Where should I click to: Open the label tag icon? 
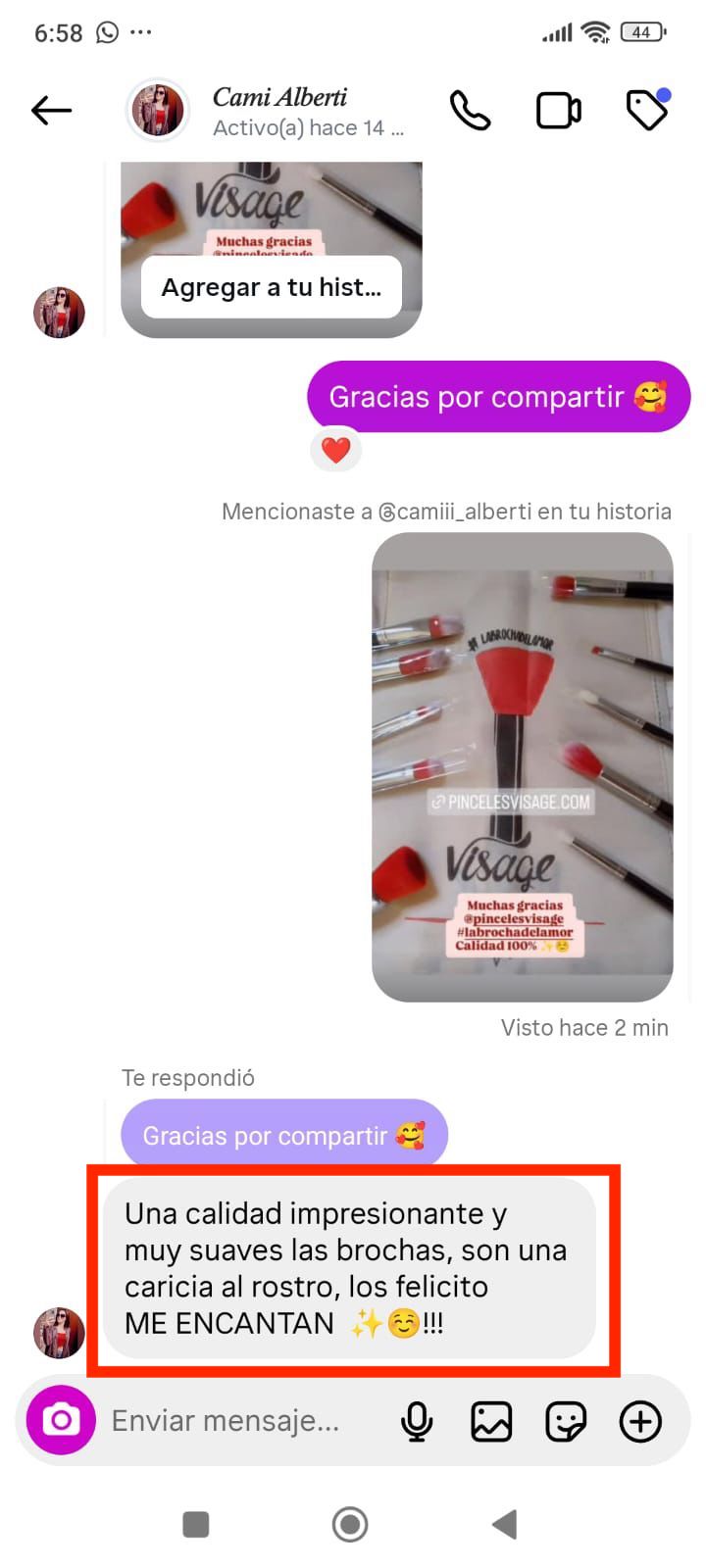click(647, 111)
